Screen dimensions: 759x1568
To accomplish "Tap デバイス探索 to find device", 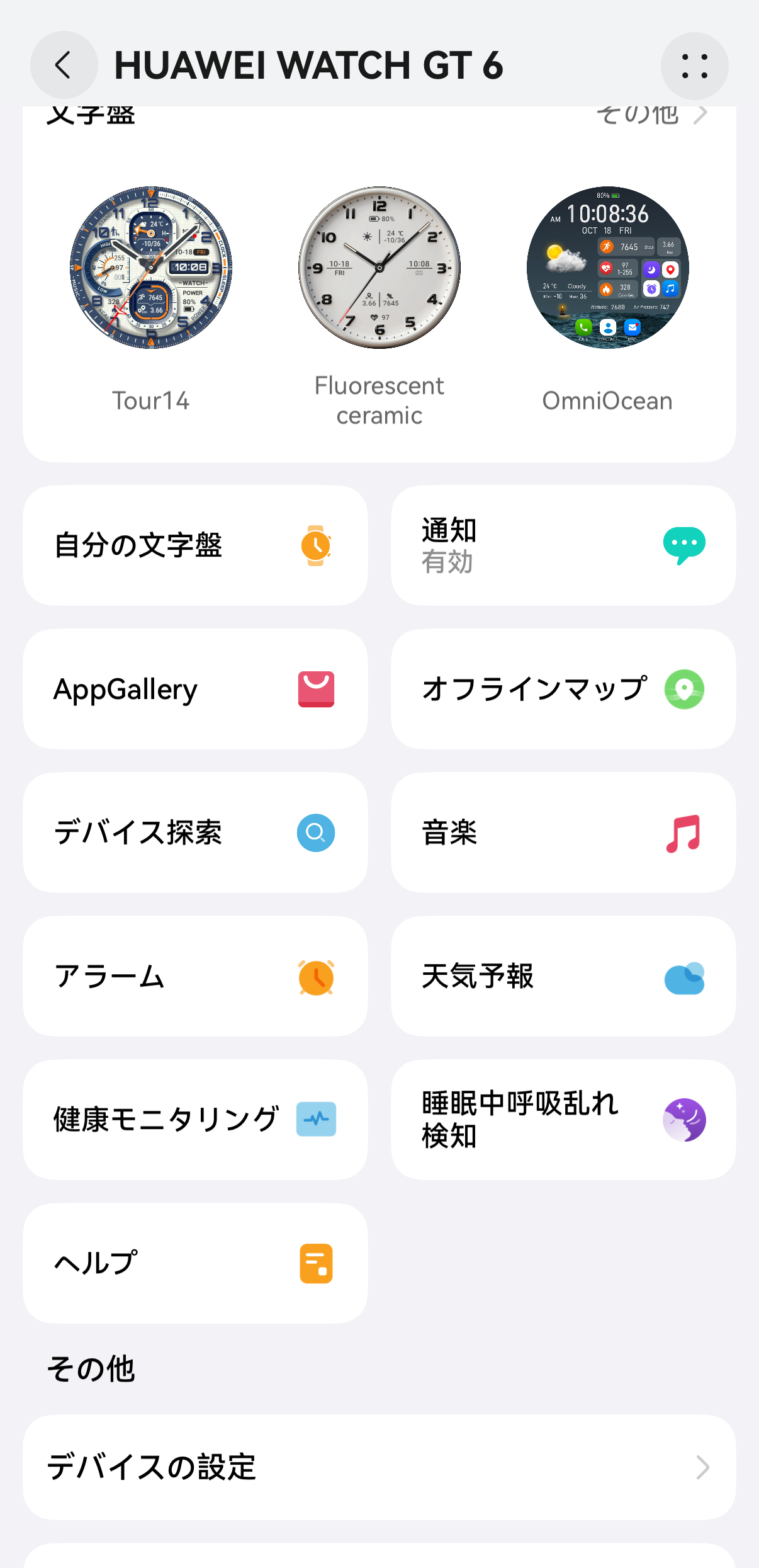I will (195, 832).
